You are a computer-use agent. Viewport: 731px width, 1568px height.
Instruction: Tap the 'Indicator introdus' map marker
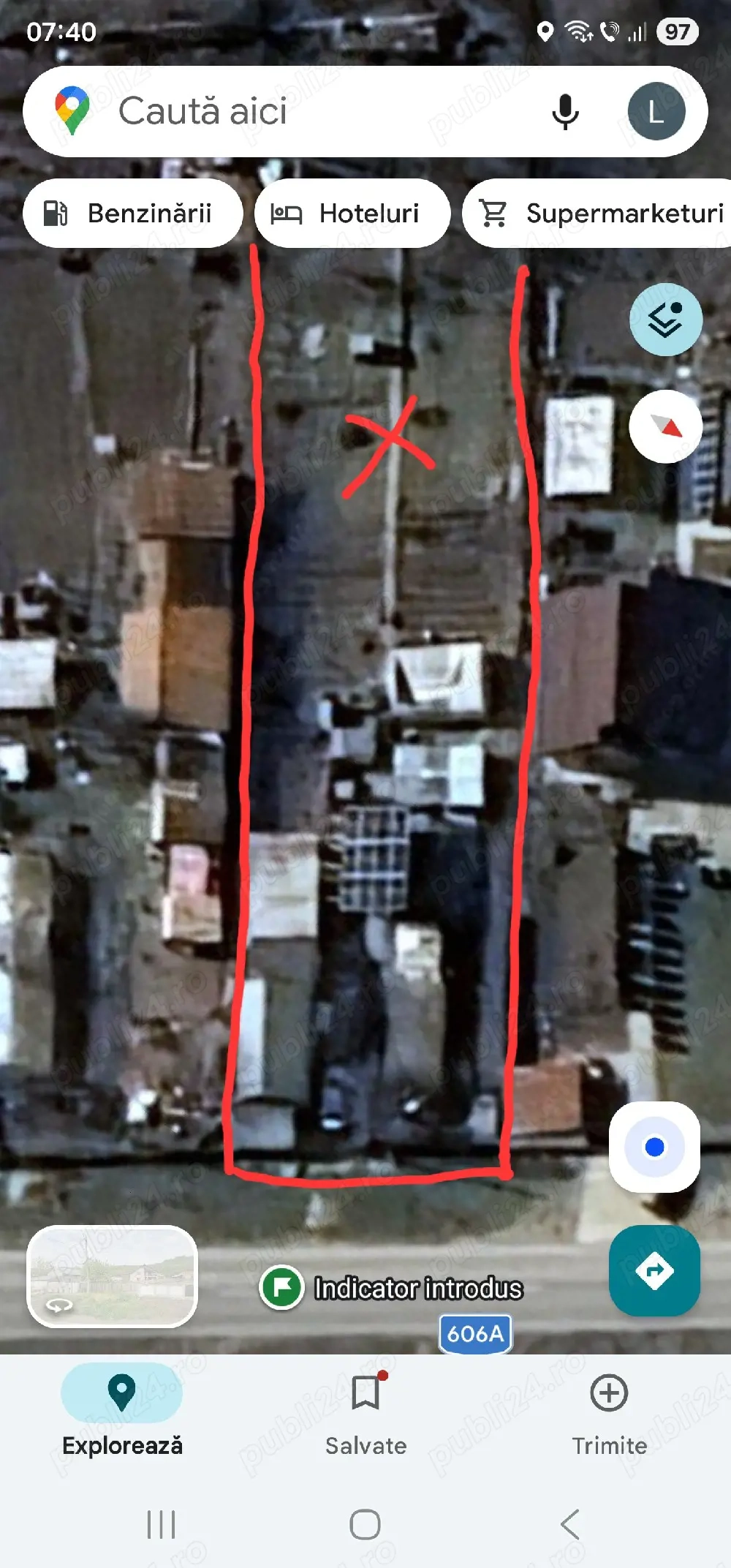(282, 1287)
